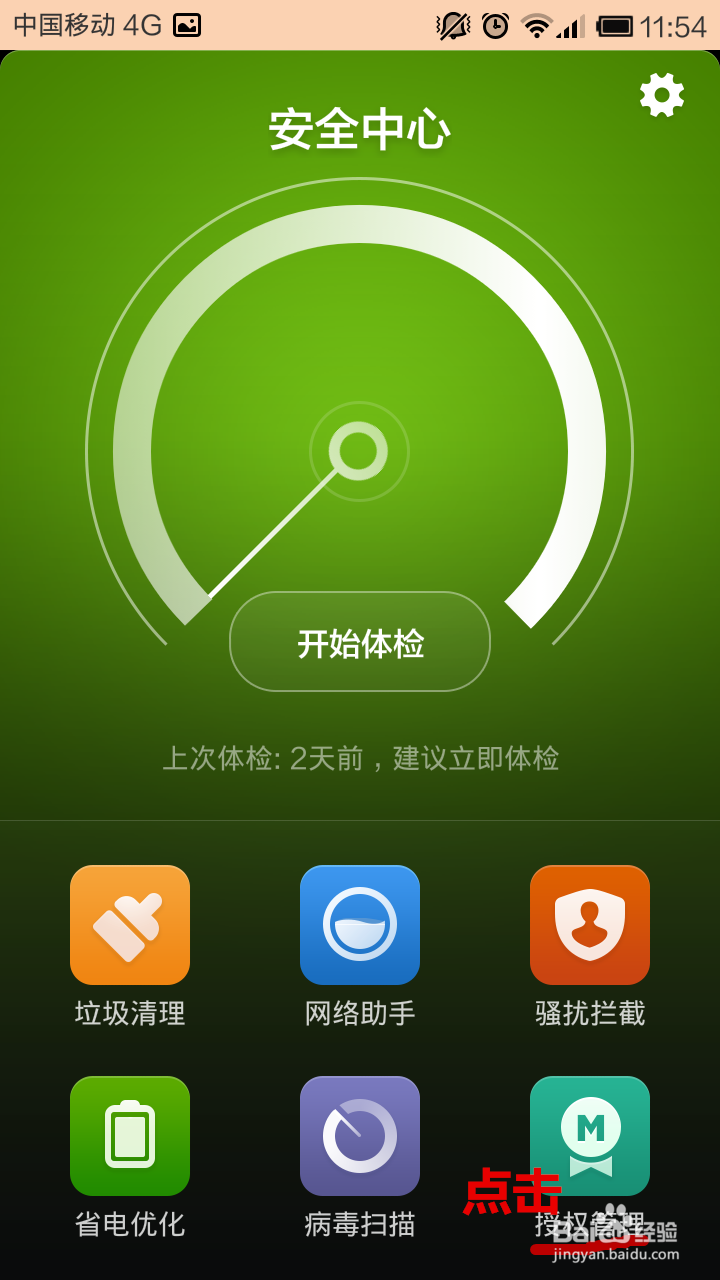Viewport: 720px width, 1280px height.
Task: Open the settings gear in Security Center
Action: pyautogui.click(x=661, y=96)
